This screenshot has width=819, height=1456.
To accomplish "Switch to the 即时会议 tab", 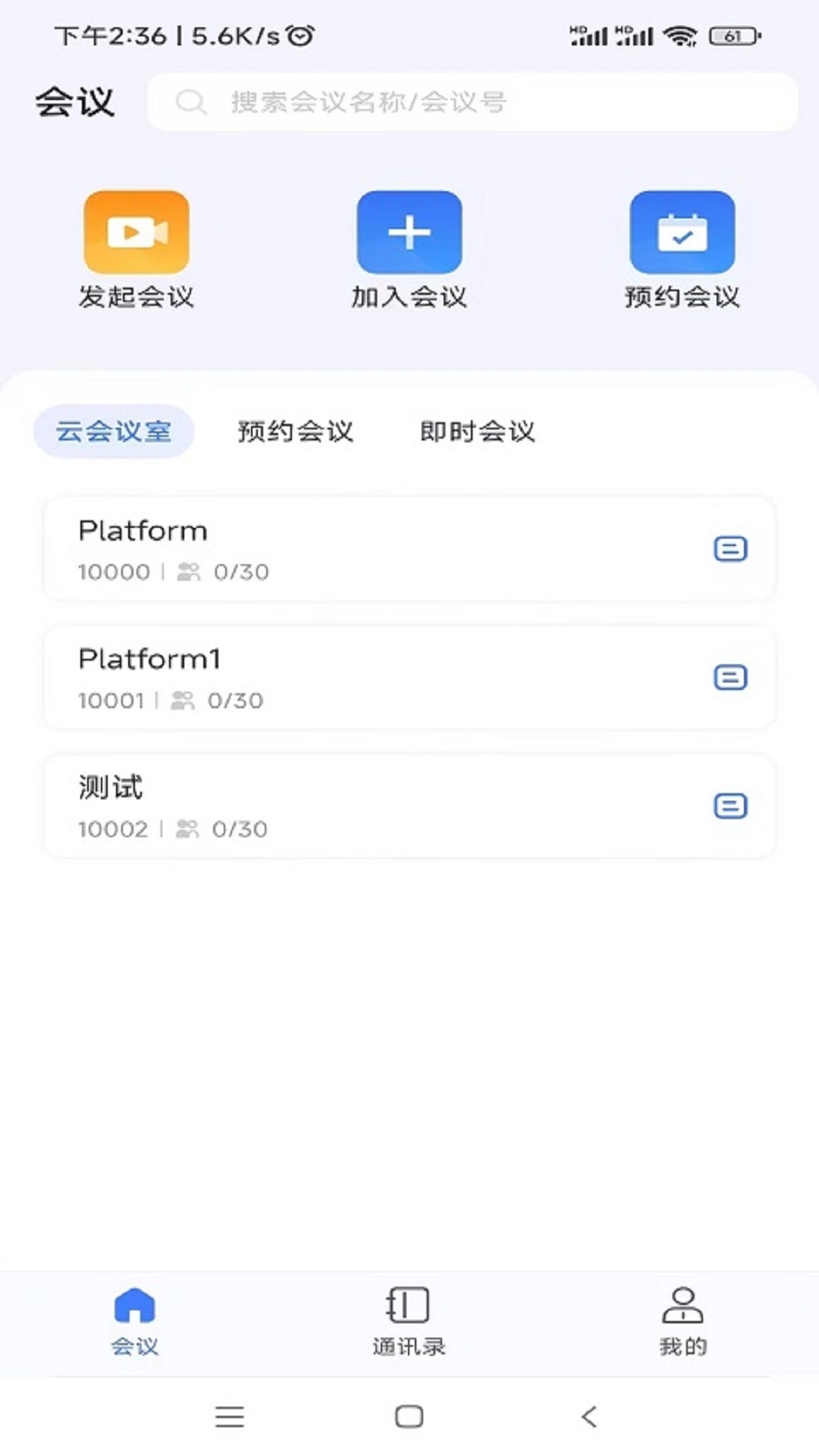I will point(476,431).
